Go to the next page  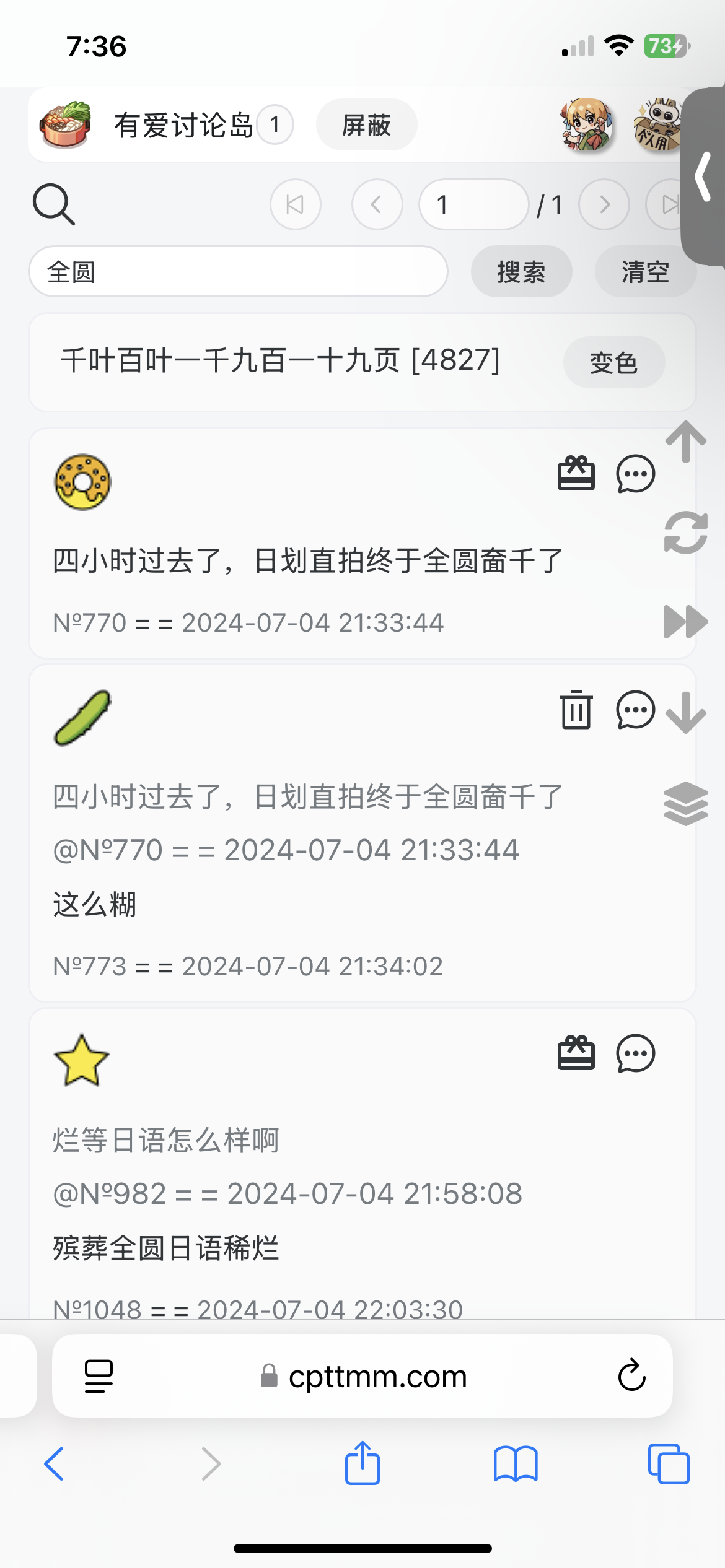[x=604, y=204]
